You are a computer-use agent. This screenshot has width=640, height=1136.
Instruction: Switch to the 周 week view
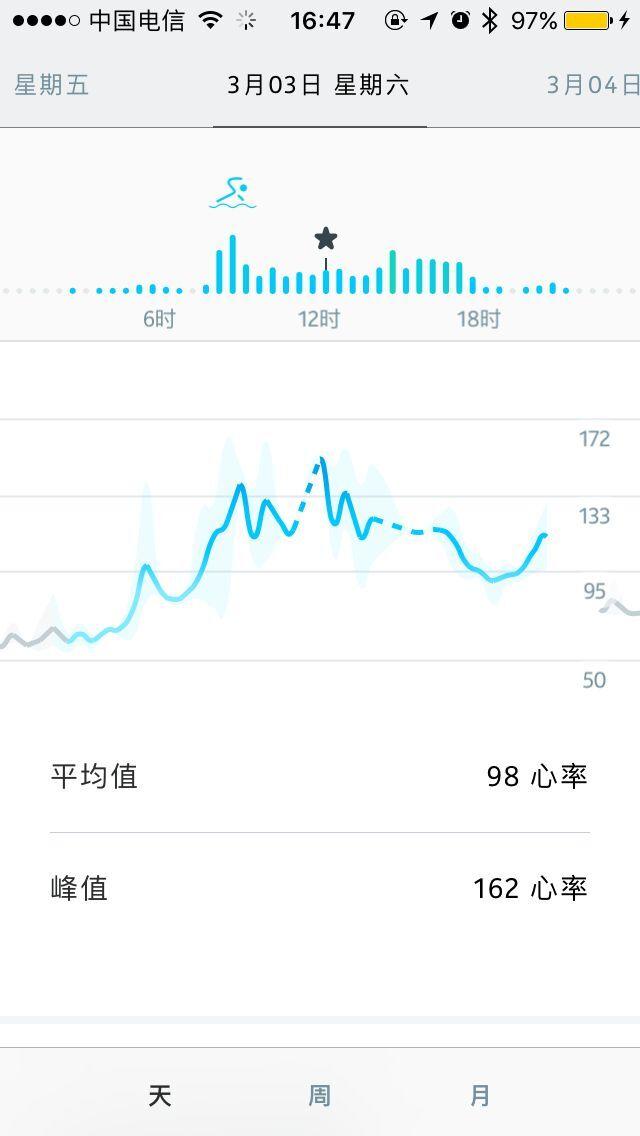tap(320, 1095)
